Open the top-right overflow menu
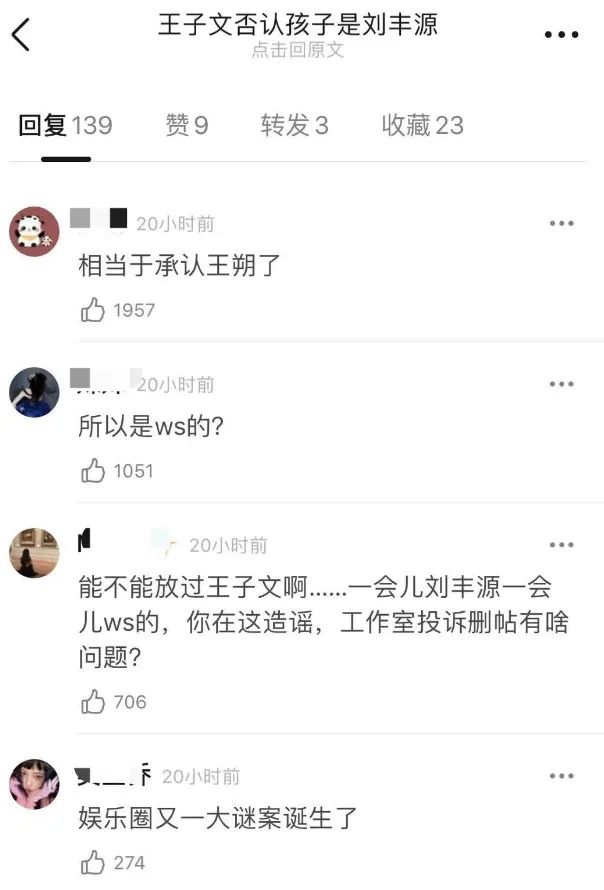 point(561,35)
